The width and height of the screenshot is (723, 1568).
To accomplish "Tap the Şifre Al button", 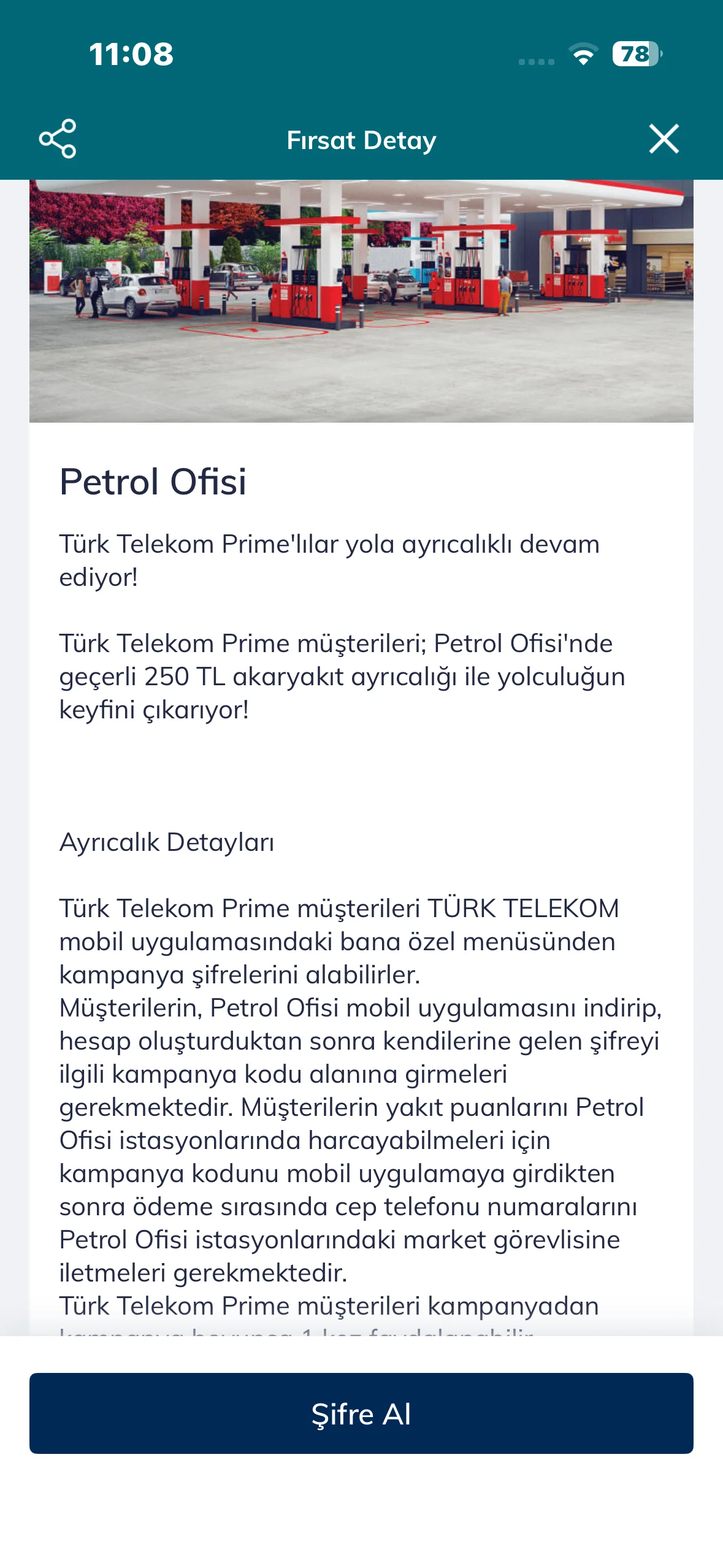I will click(x=361, y=1413).
